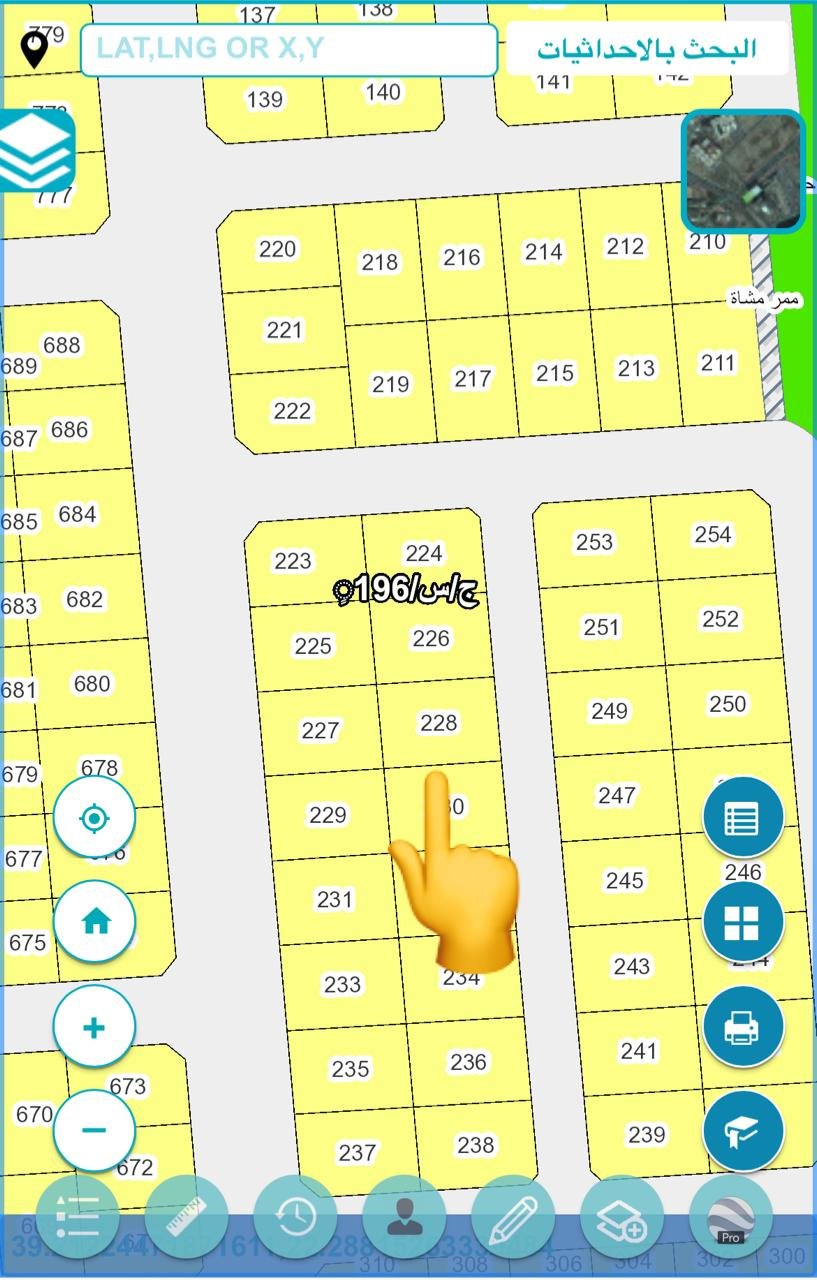
Task: Print the current map
Action: [742, 1026]
